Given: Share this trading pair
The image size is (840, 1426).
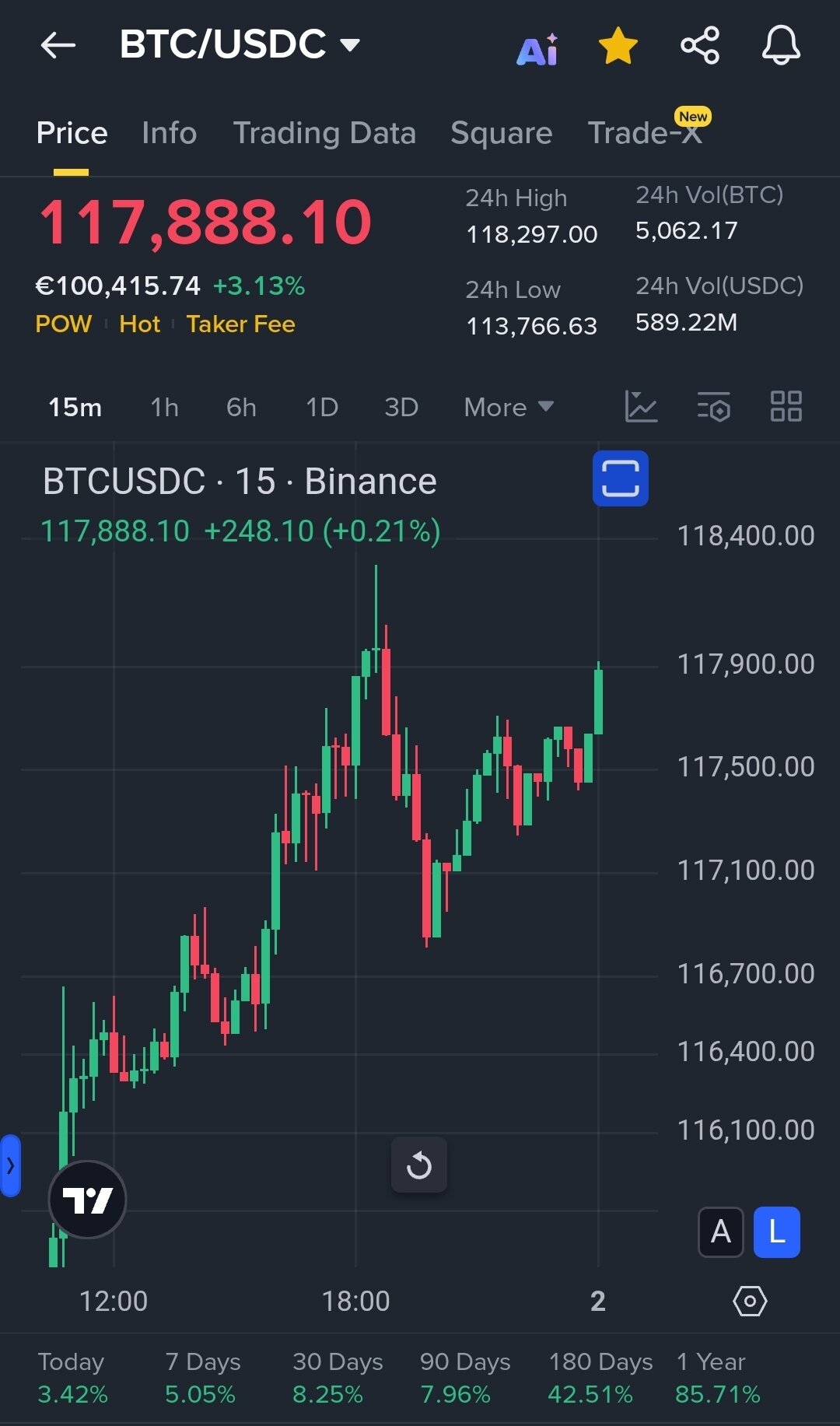Looking at the screenshot, I should tap(700, 45).
